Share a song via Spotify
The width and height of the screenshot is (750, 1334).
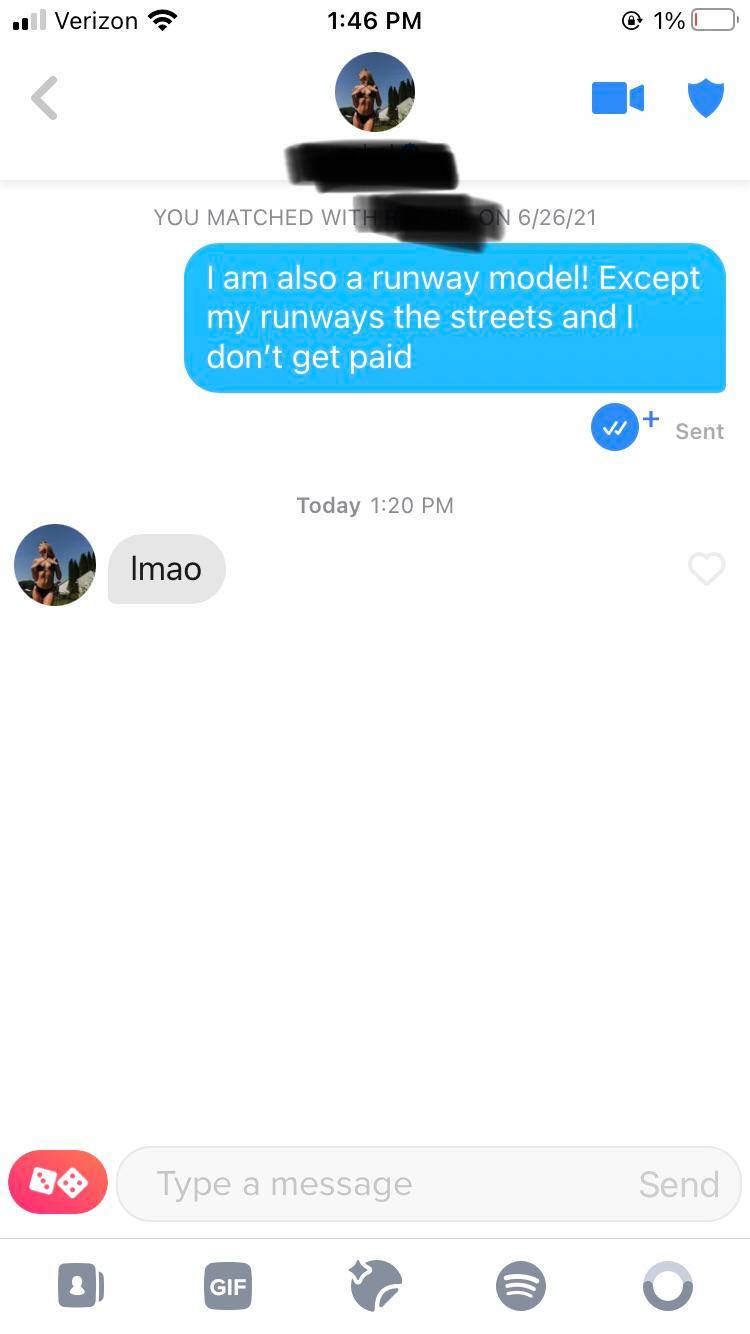521,1286
